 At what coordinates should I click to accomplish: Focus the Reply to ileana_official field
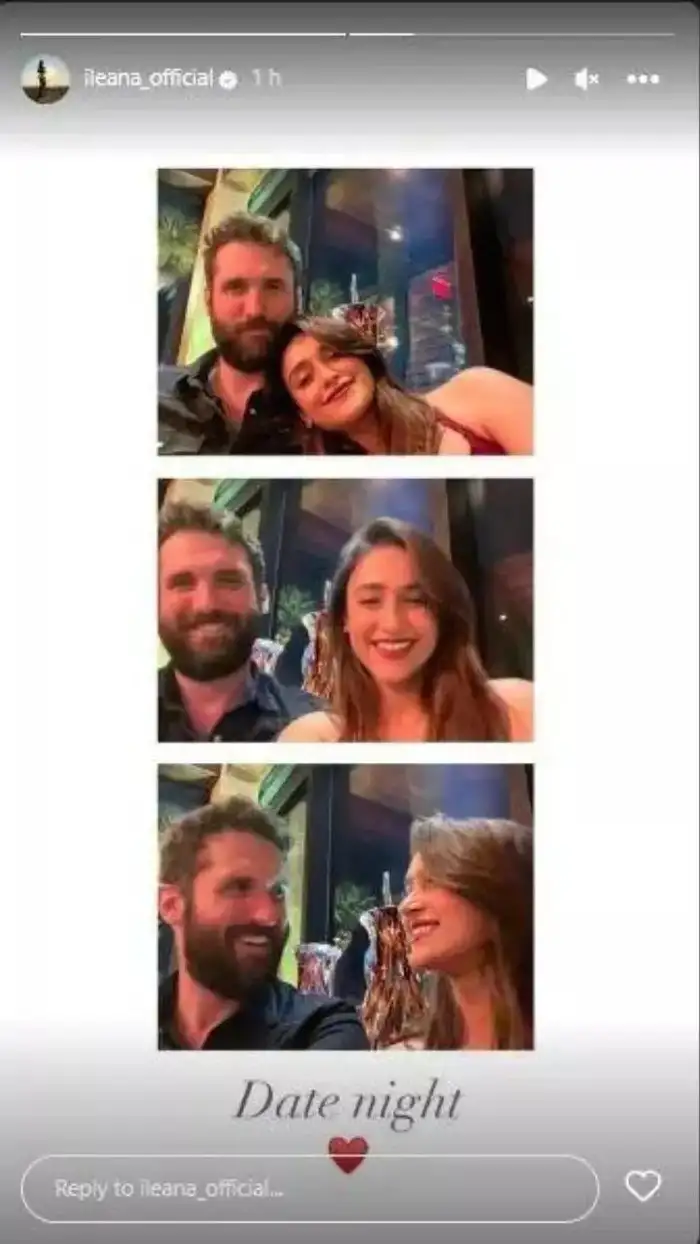click(310, 1188)
